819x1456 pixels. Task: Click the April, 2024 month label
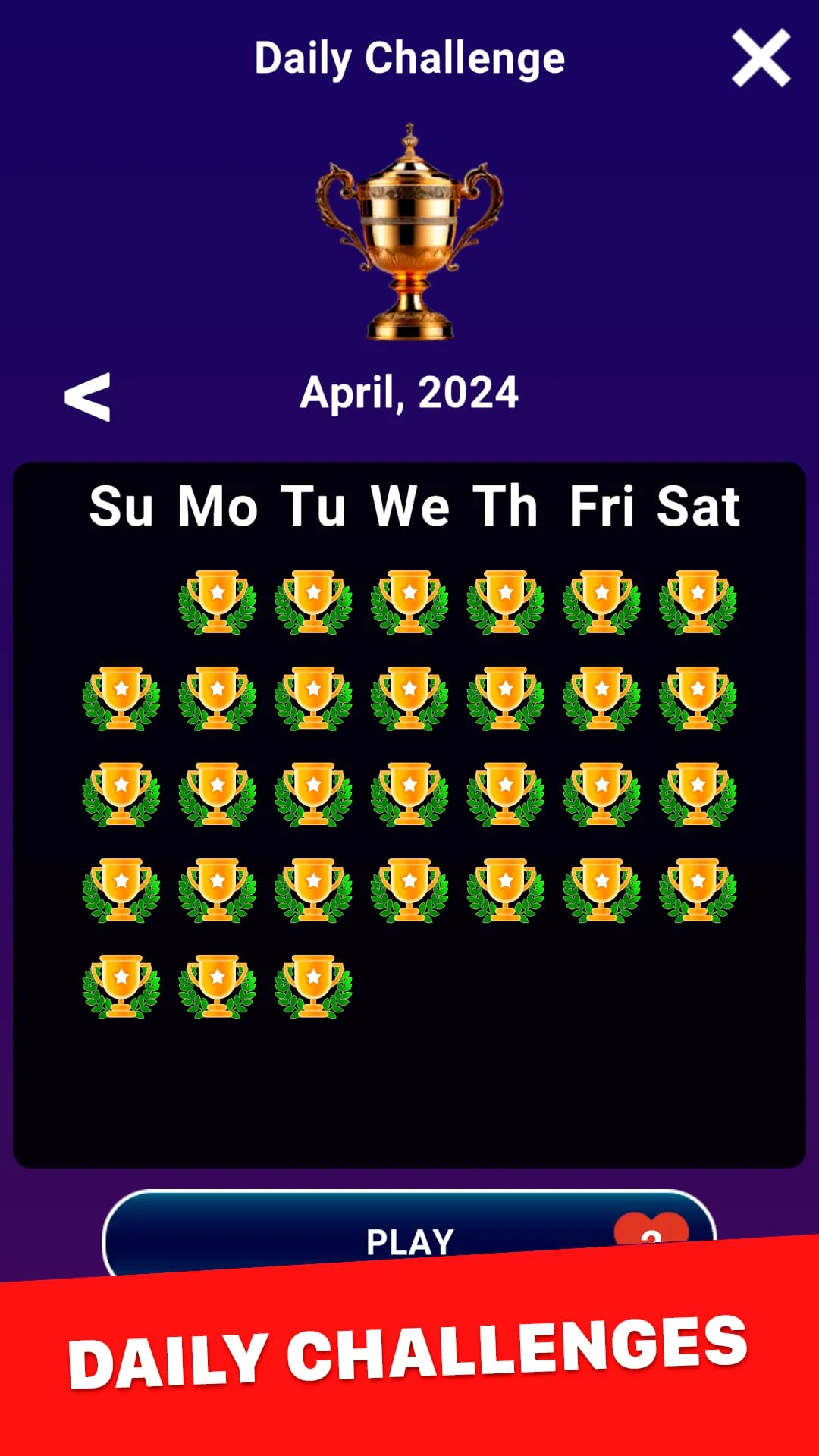[408, 393]
